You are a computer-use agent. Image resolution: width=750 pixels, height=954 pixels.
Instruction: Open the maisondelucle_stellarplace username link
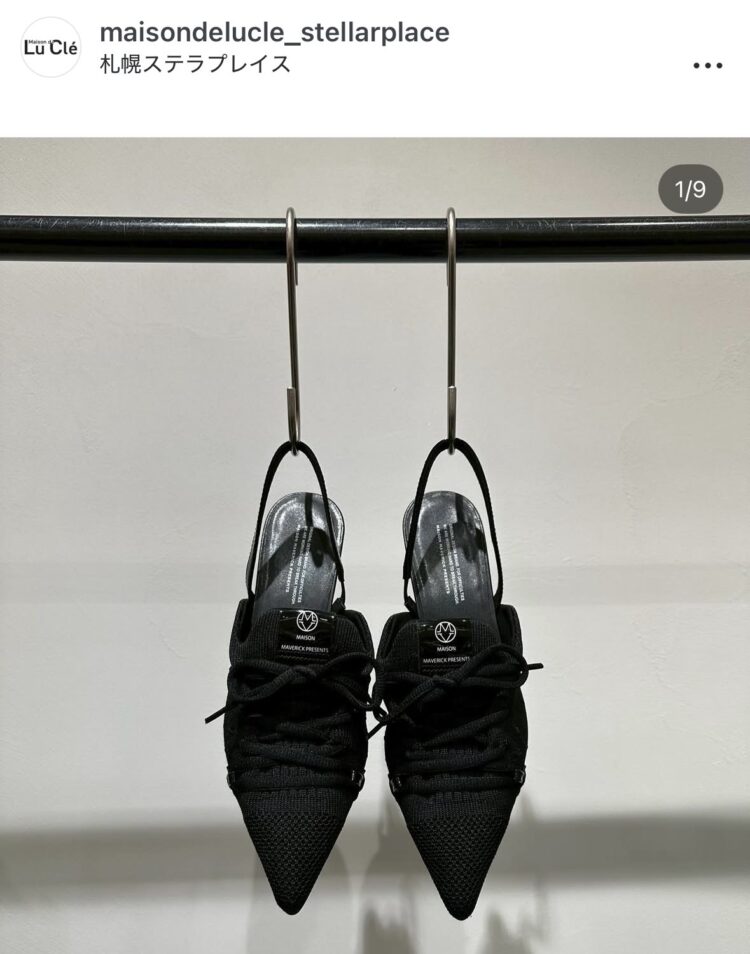point(274,33)
